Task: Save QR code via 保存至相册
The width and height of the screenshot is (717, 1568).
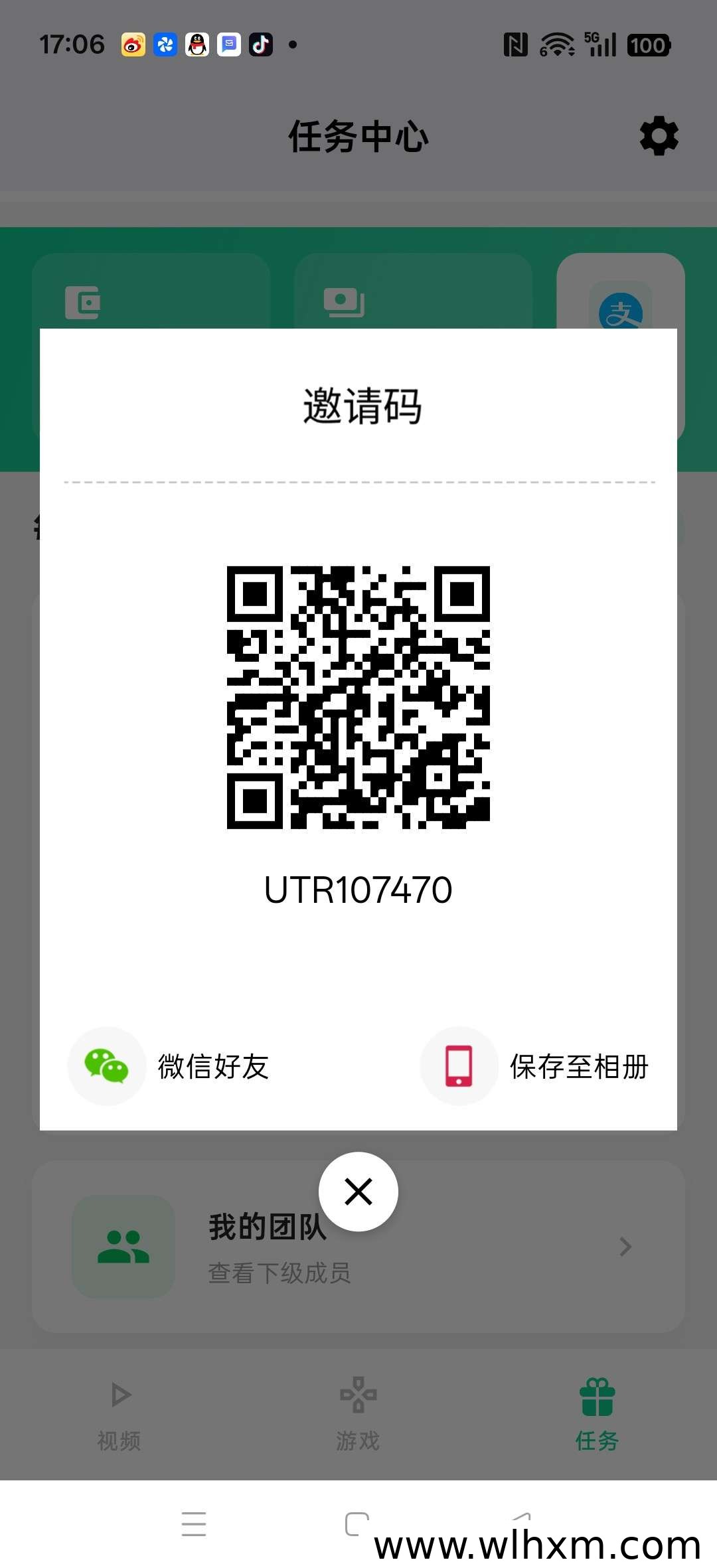Action: pyautogui.click(x=535, y=1066)
